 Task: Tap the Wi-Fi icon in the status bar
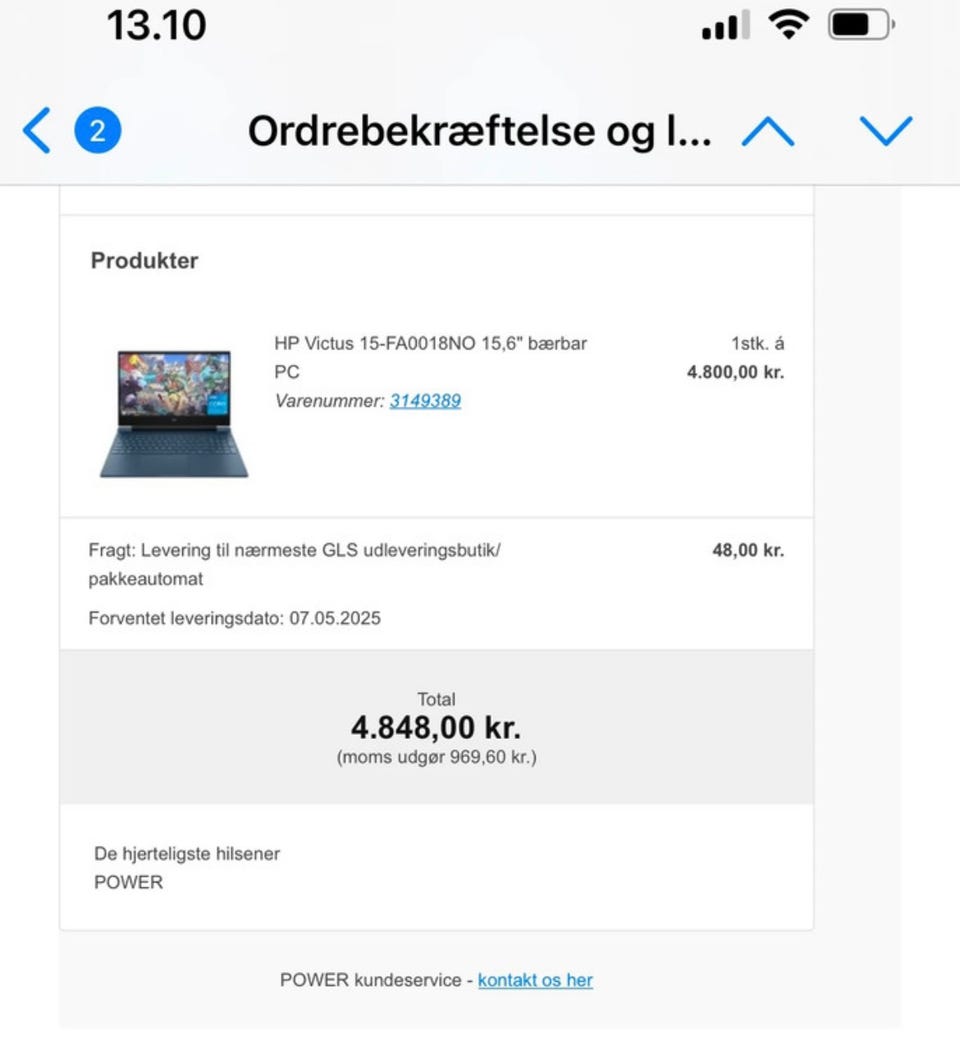(x=789, y=26)
